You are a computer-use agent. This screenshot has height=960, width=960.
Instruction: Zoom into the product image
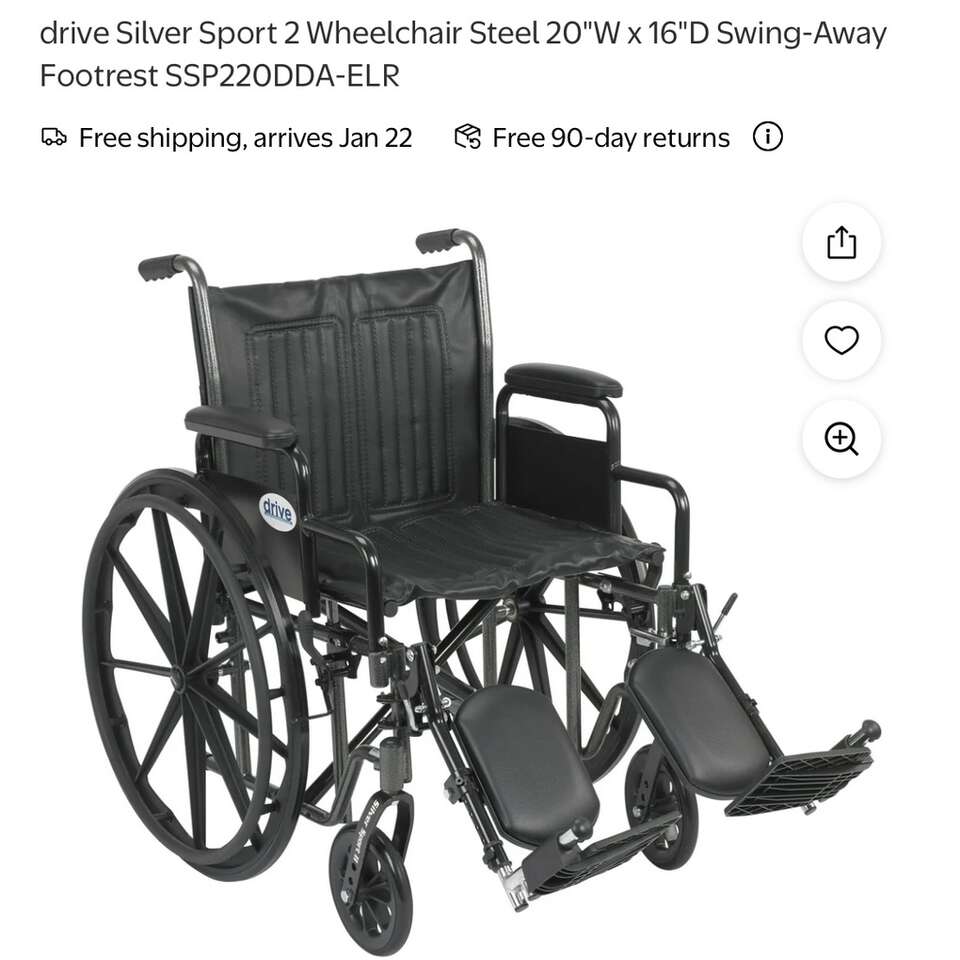pyautogui.click(x=841, y=439)
